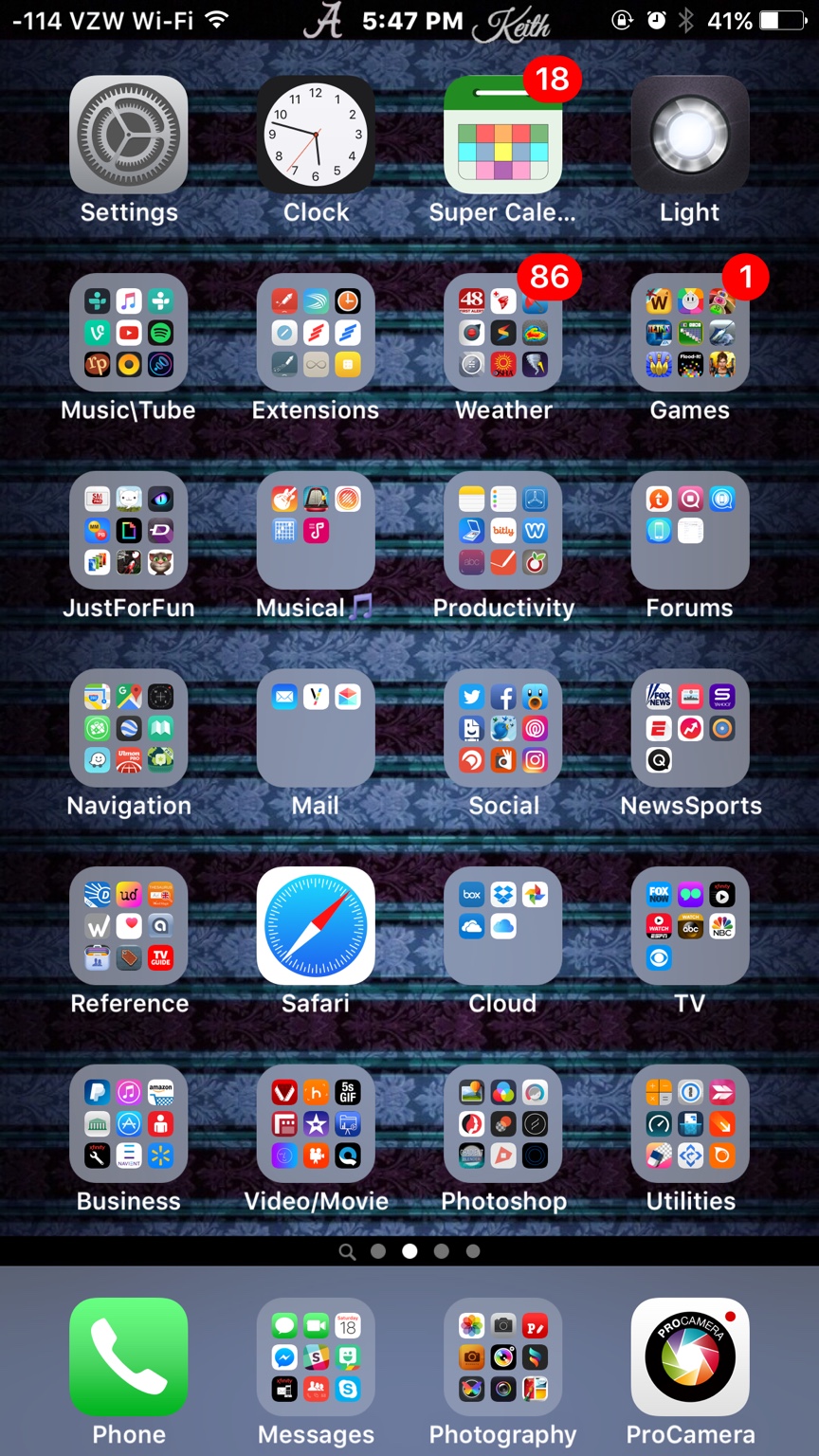The width and height of the screenshot is (819, 1456).
Task: Open Super Calendar with 18 notifications
Action: pyautogui.click(x=503, y=135)
